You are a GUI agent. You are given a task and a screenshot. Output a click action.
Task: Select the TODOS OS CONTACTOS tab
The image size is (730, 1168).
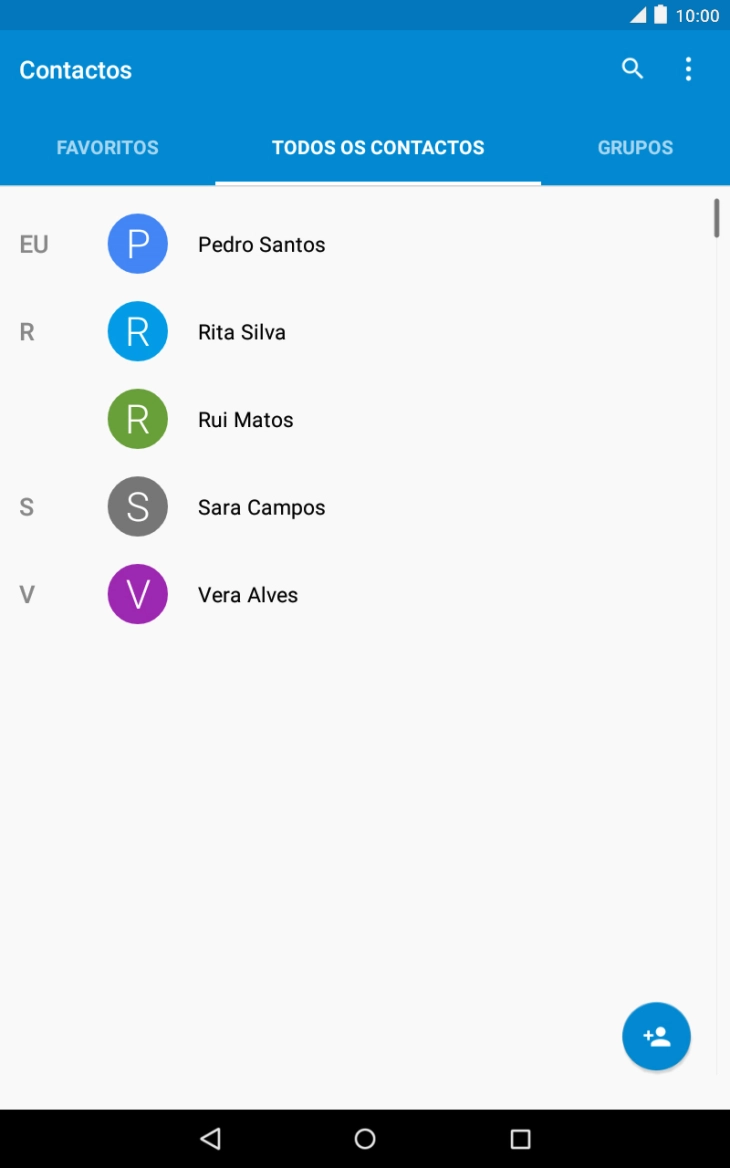click(378, 147)
